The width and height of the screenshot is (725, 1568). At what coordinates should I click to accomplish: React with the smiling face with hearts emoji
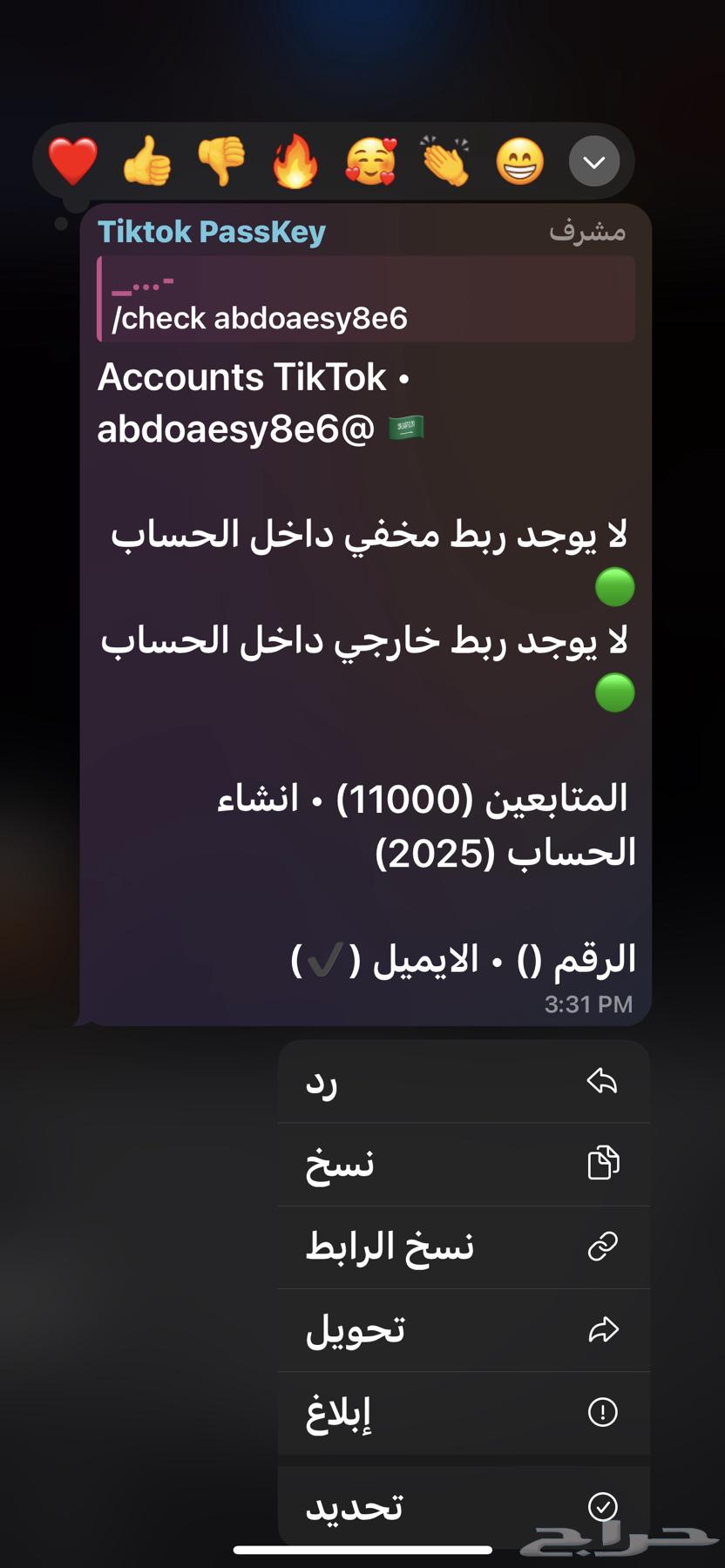coord(370,161)
